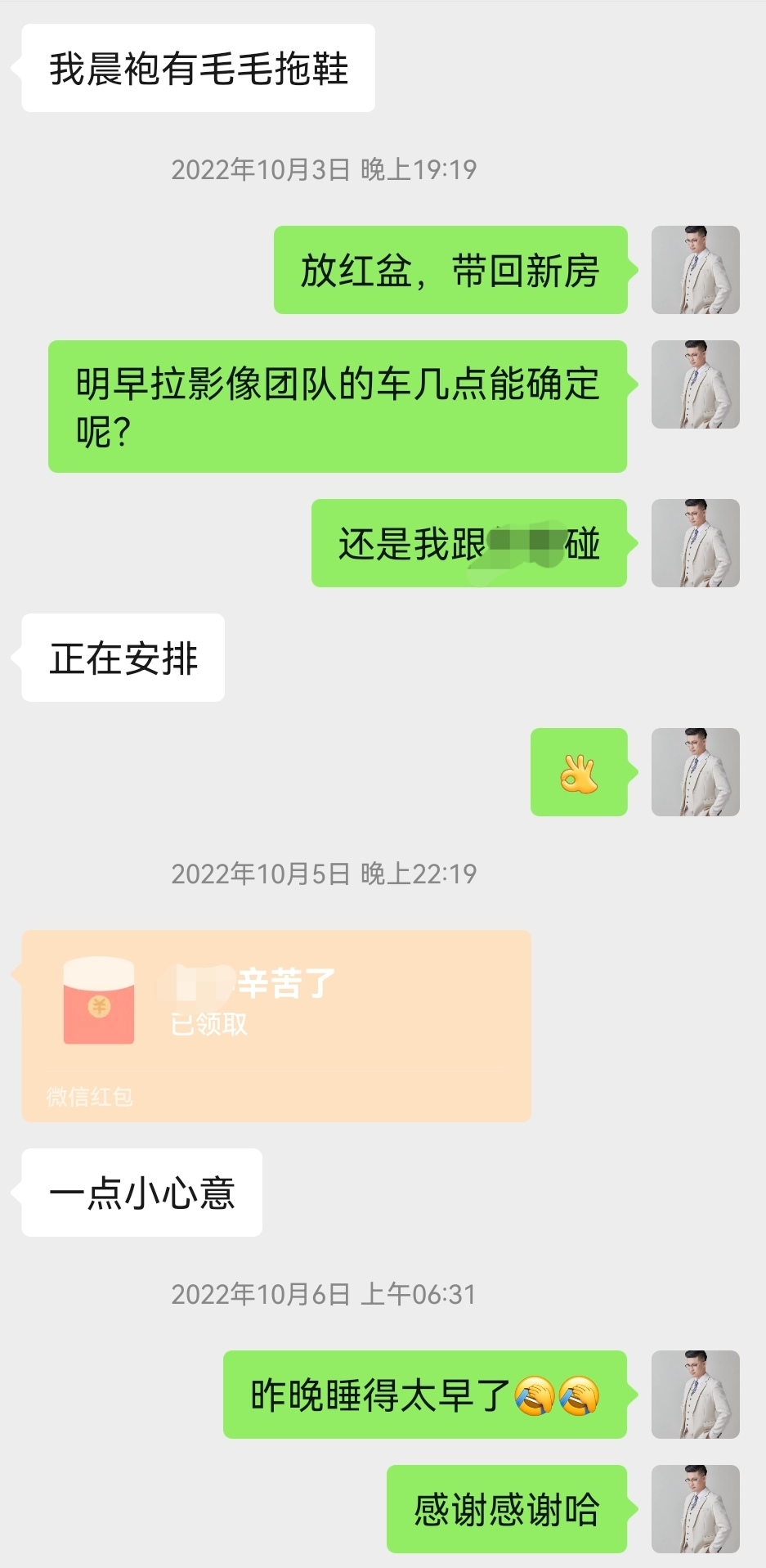766x1568 pixels.
Task: Tap the avatar beside 放红盆，带回新房
Action: (695, 270)
